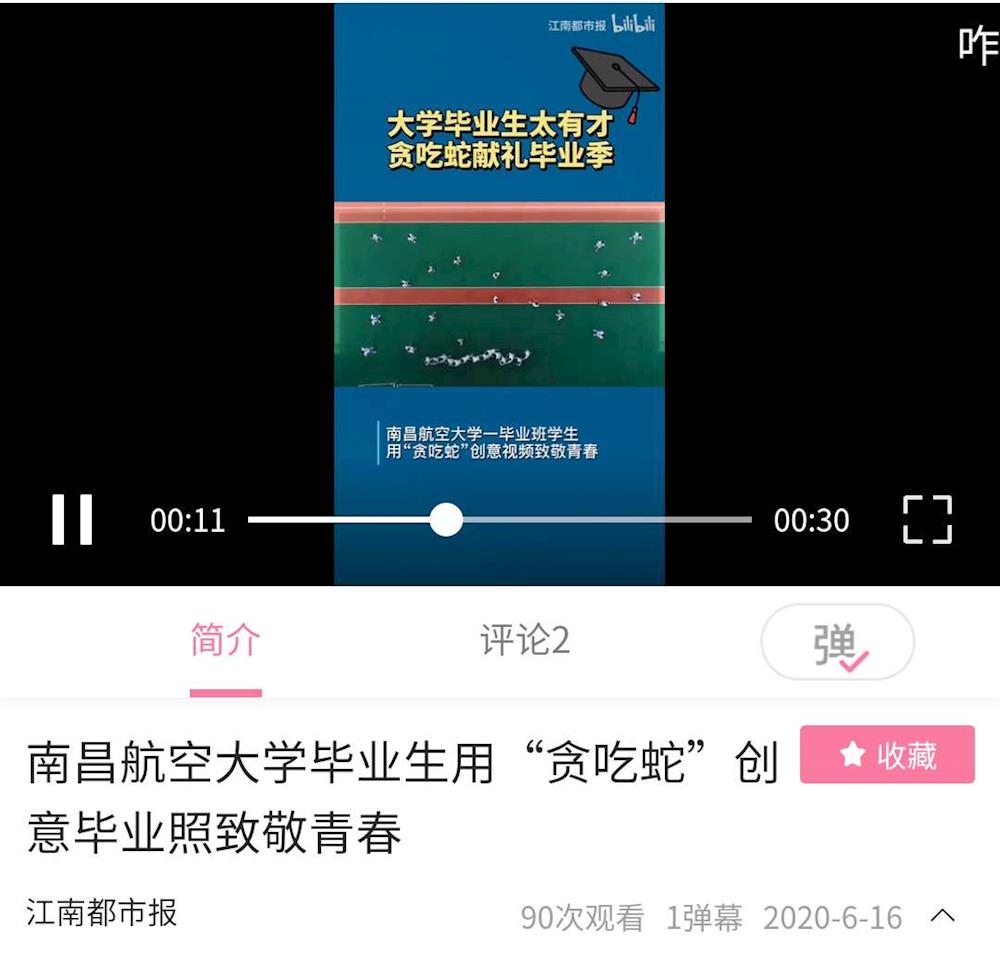The width and height of the screenshot is (1000, 954).
Task: Toggle the 弹 danmaku switch
Action: [838, 643]
